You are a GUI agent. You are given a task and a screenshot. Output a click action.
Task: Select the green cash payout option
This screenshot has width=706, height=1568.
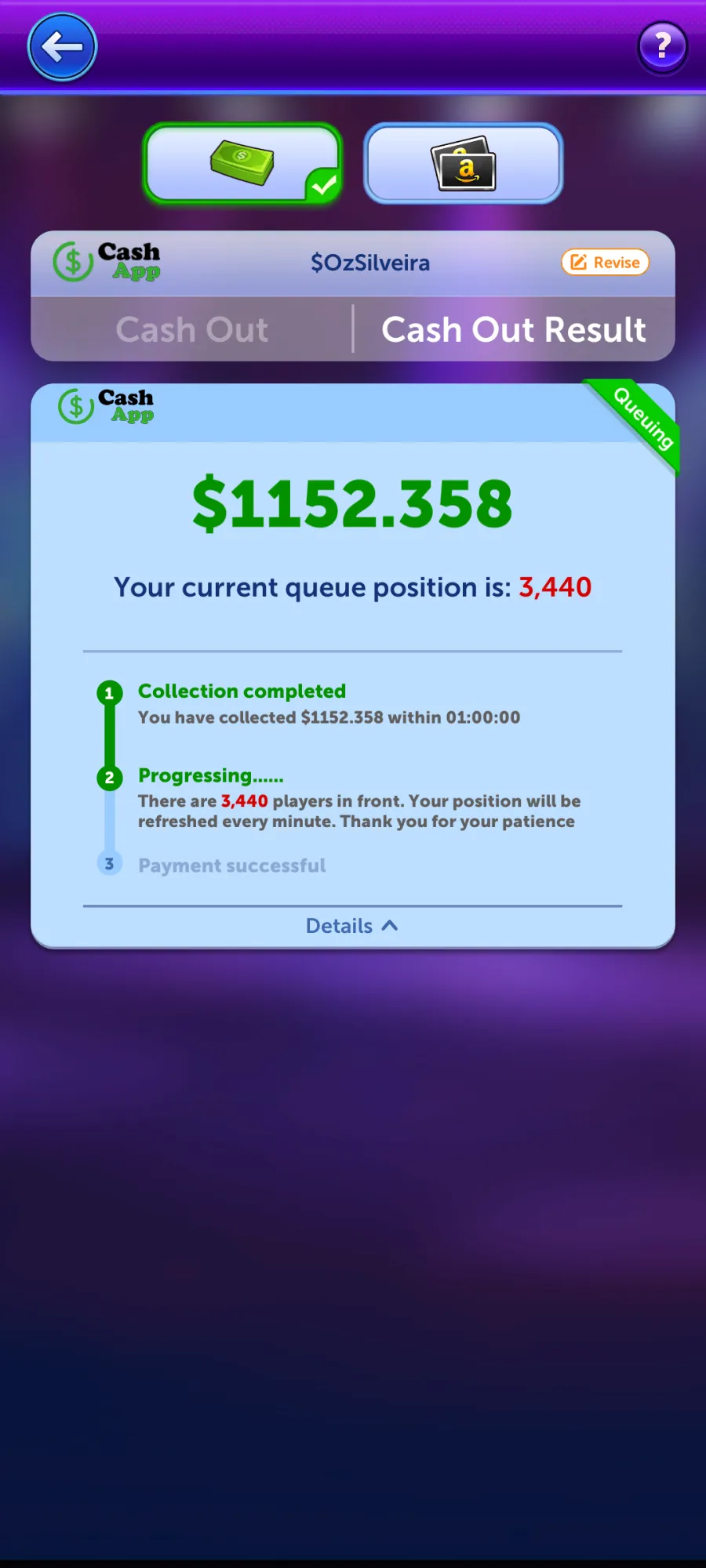[243, 163]
